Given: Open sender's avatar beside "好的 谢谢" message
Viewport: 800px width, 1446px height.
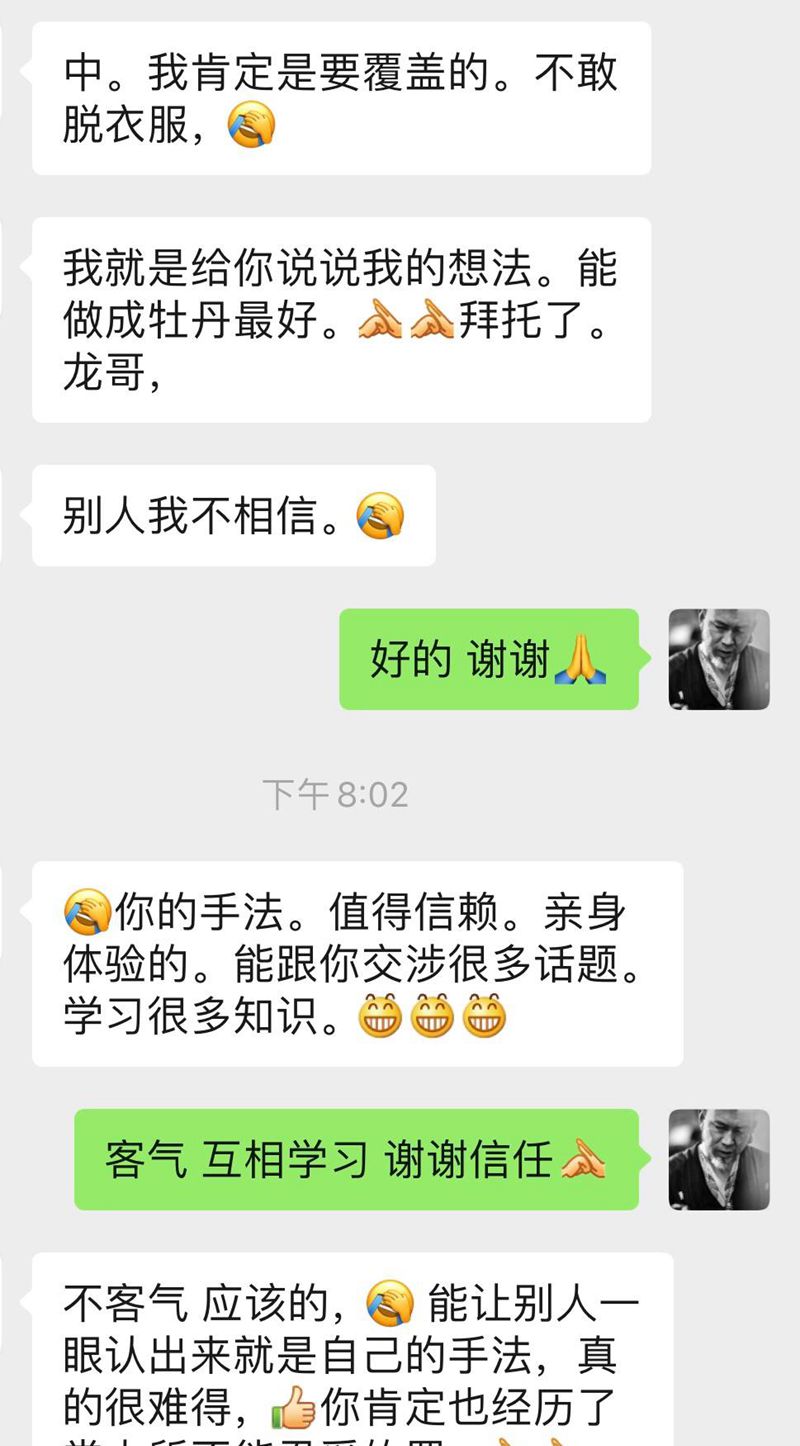Looking at the screenshot, I should pyautogui.click(x=718, y=659).
